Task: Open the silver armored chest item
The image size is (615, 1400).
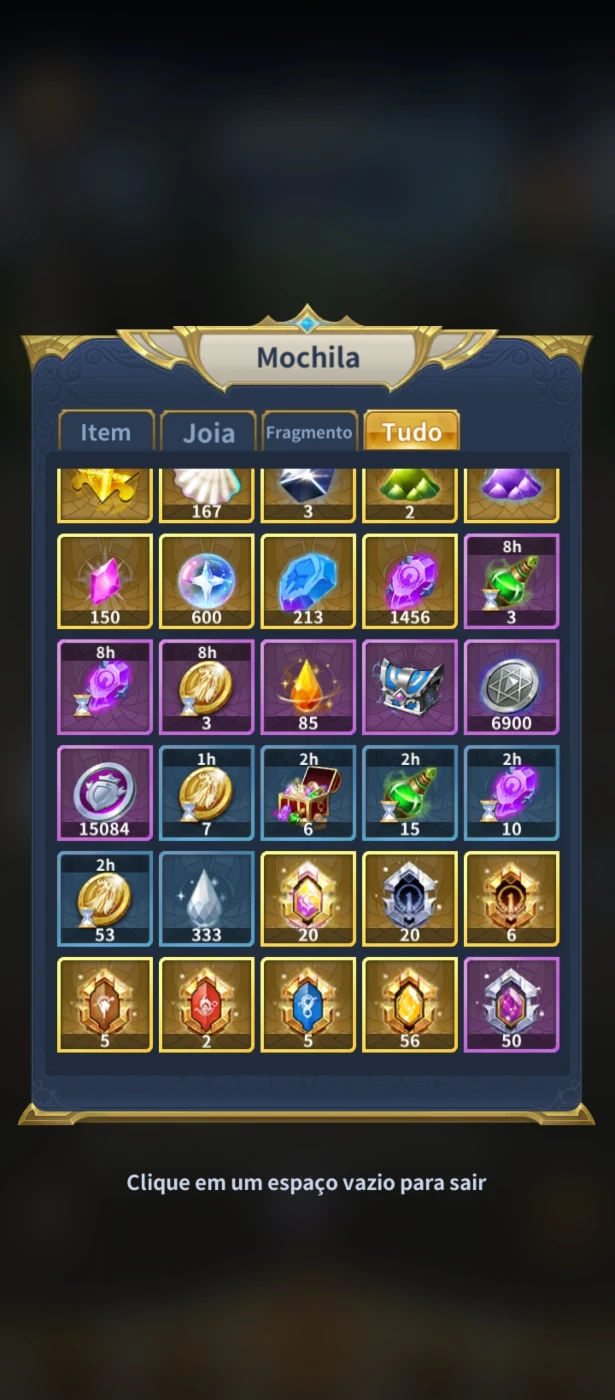Action: (x=410, y=687)
